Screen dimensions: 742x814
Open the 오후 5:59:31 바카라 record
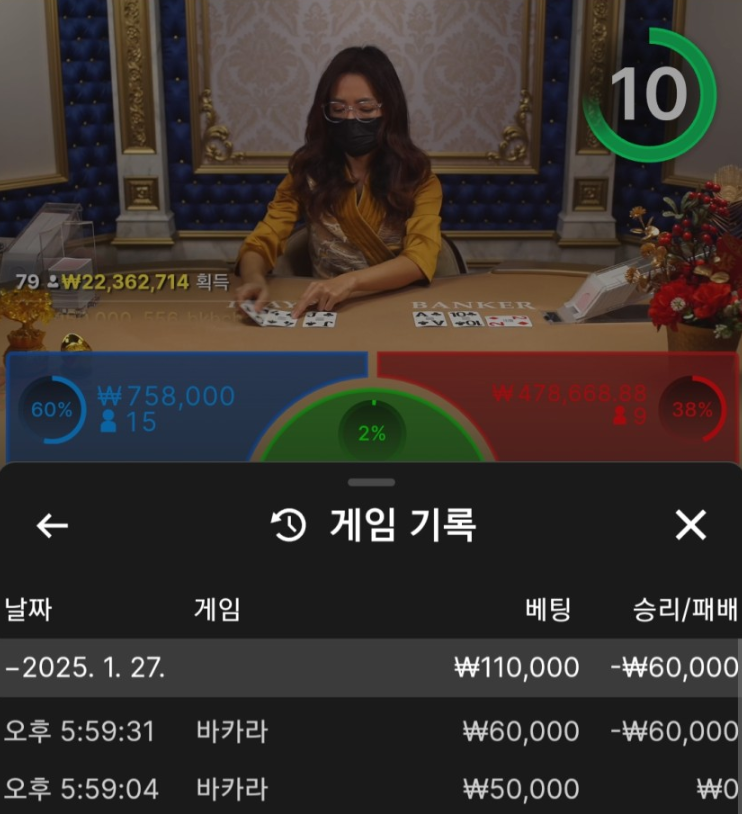click(x=370, y=731)
